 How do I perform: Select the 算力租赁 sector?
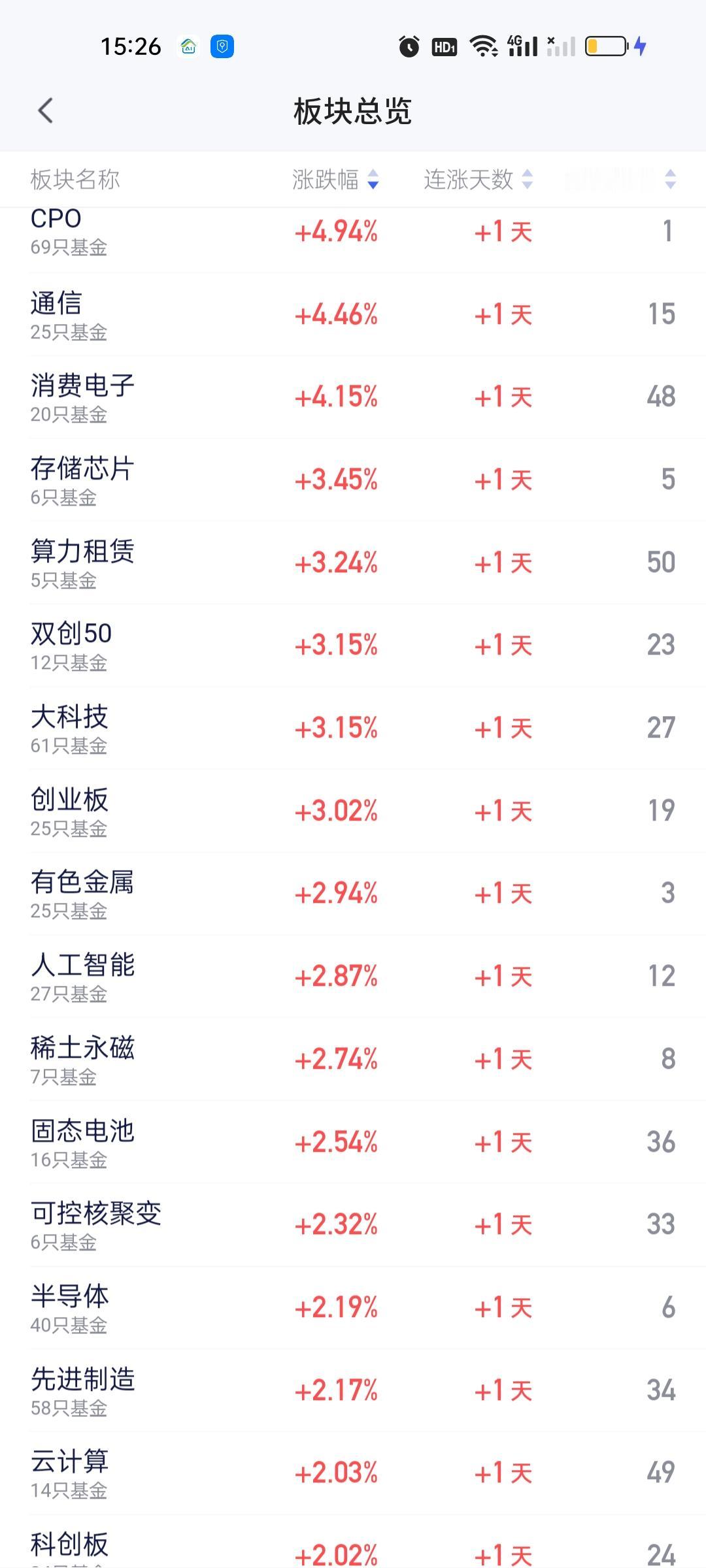pyautogui.click(x=353, y=563)
